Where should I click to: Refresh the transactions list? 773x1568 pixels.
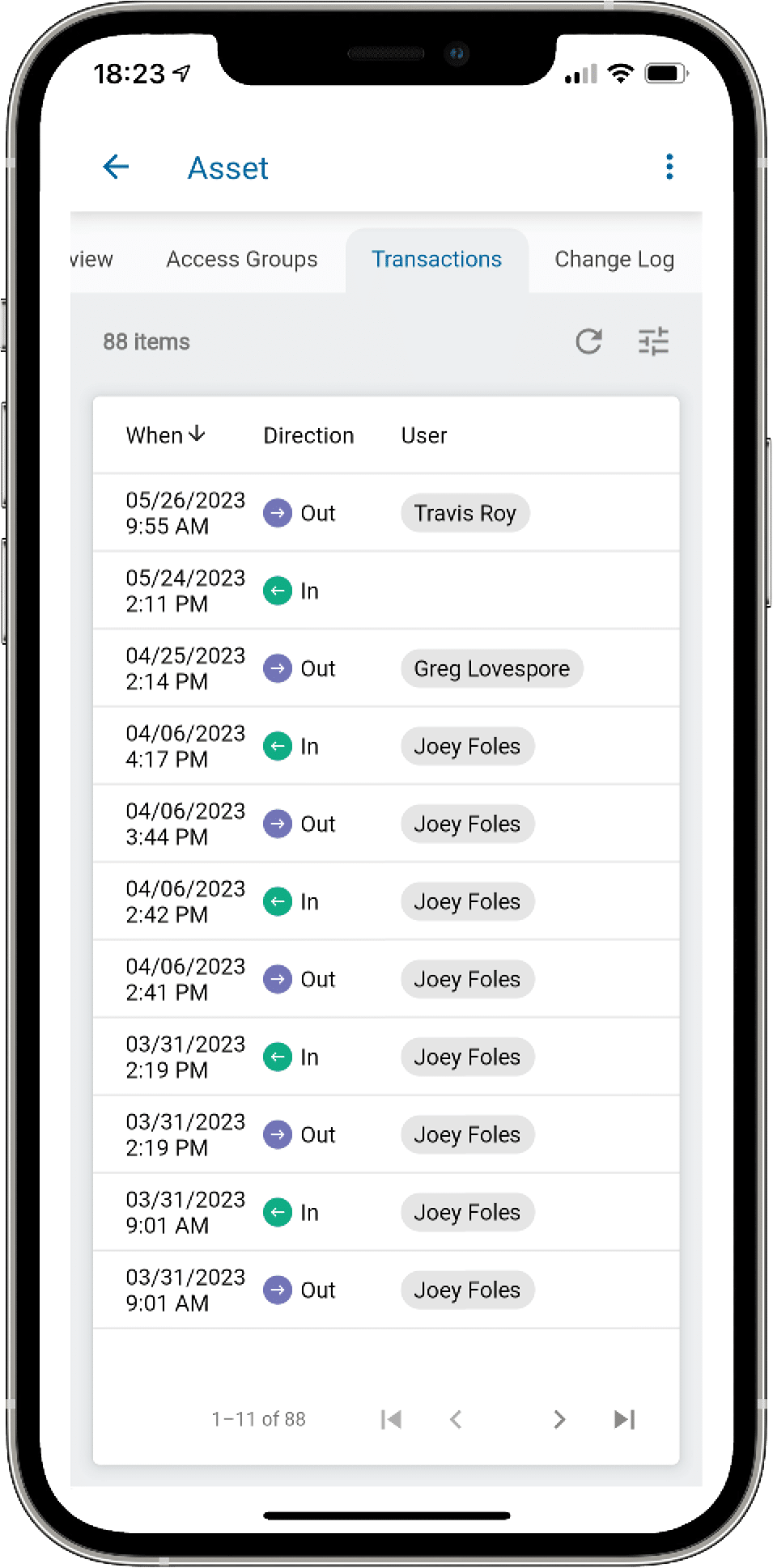point(588,341)
